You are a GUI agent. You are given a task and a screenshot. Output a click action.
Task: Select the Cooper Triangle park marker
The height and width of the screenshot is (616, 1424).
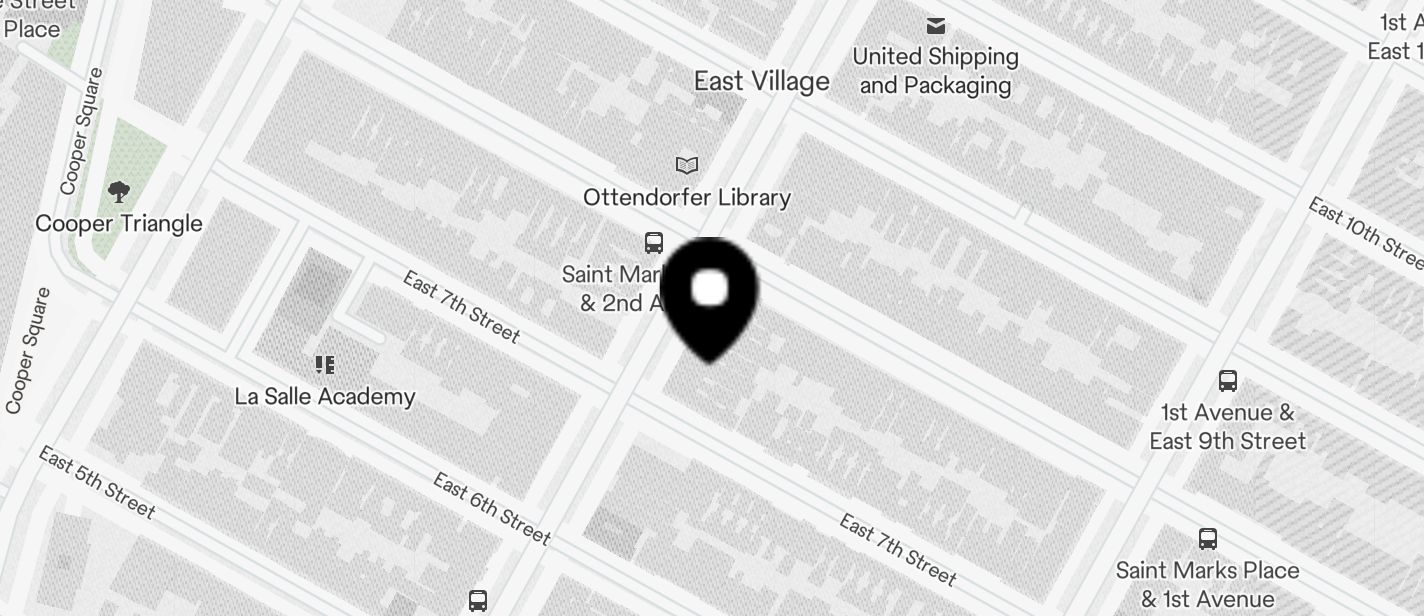point(119,191)
